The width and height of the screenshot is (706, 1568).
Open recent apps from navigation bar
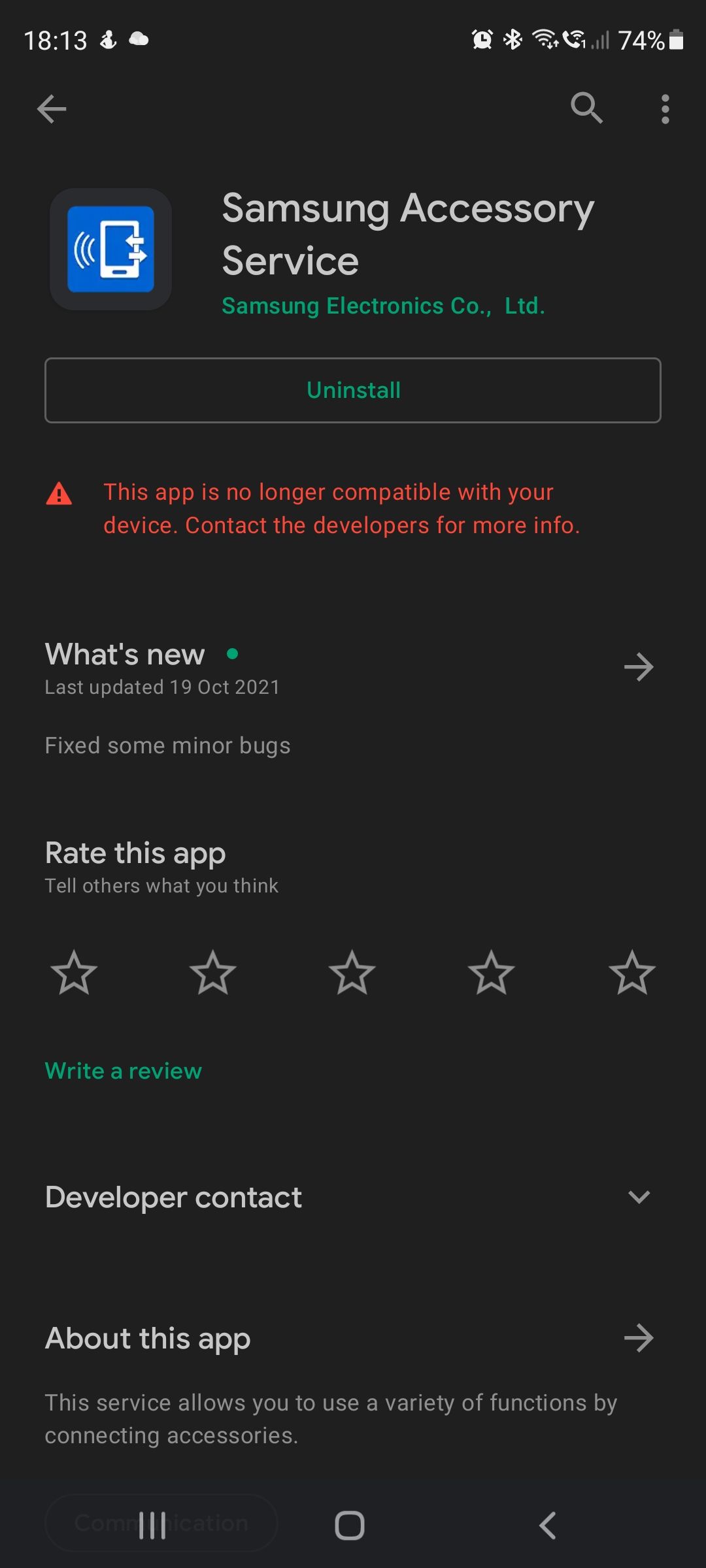point(152,1526)
